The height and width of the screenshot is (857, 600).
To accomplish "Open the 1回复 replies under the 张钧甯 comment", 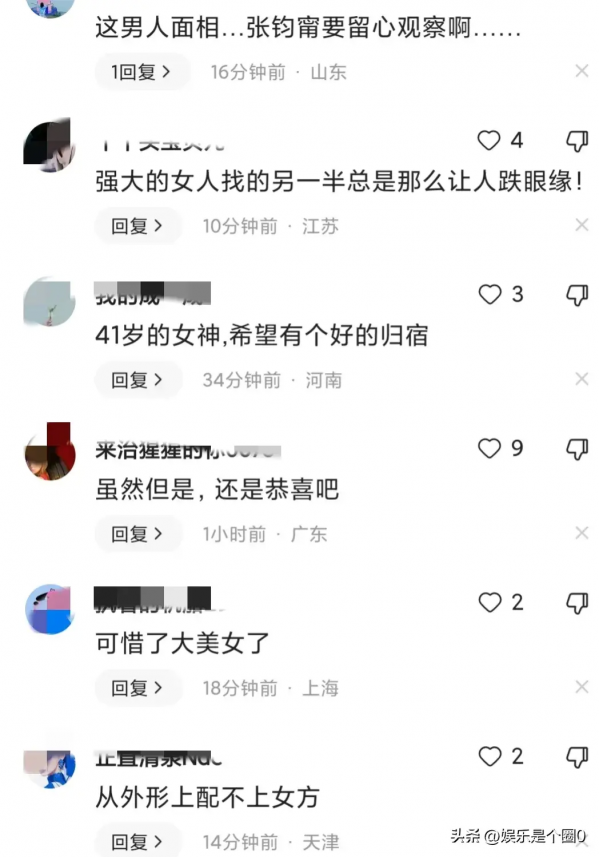I will 139,72.
